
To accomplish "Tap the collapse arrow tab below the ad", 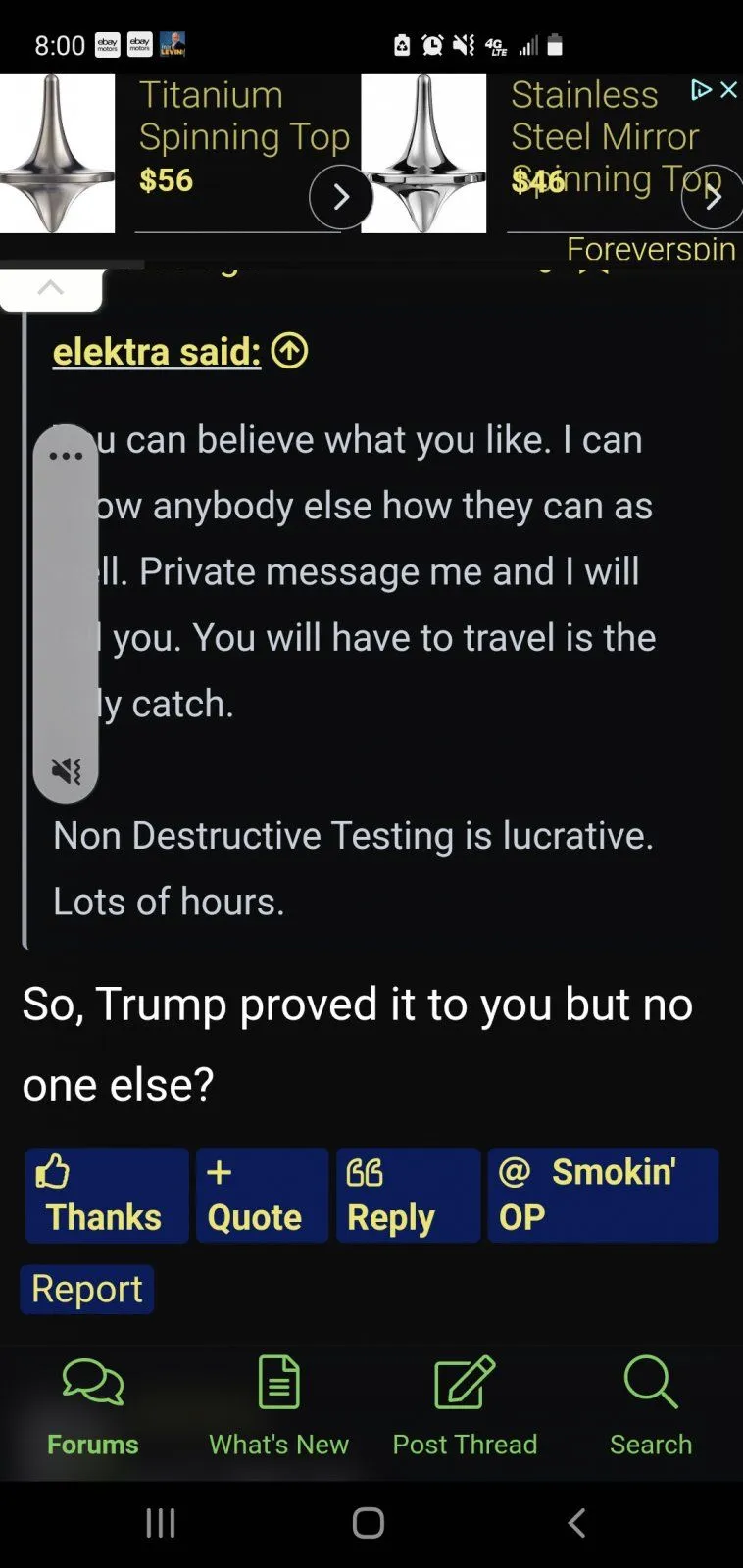I will [x=51, y=289].
